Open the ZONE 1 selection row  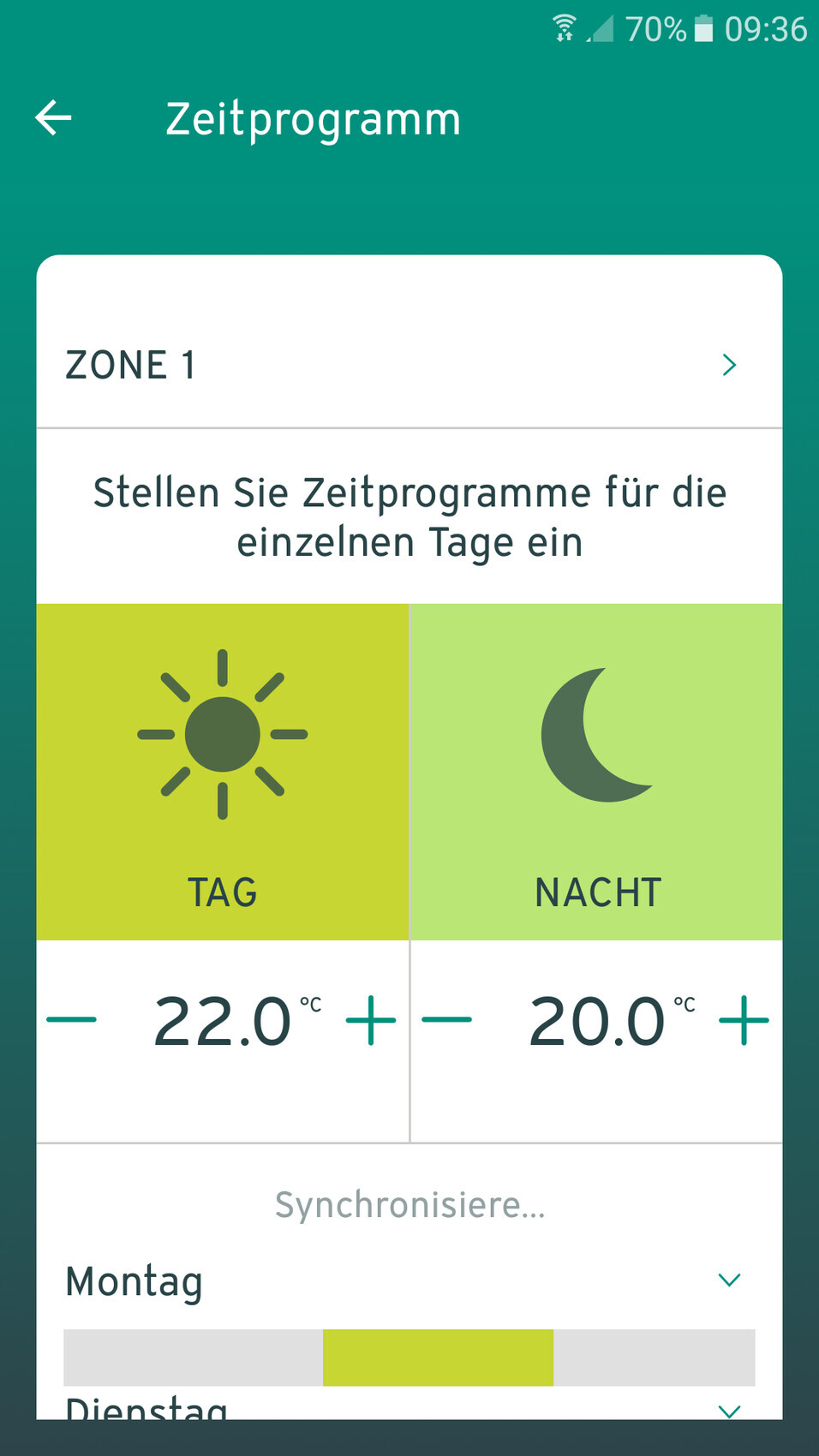tap(409, 366)
